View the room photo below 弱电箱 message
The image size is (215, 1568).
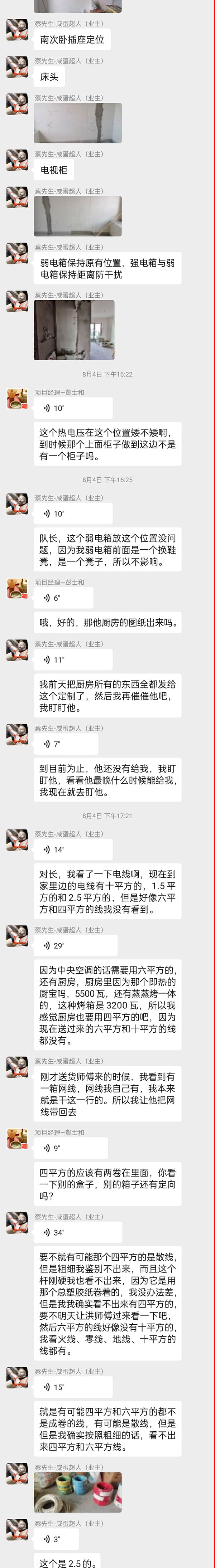click(74, 330)
